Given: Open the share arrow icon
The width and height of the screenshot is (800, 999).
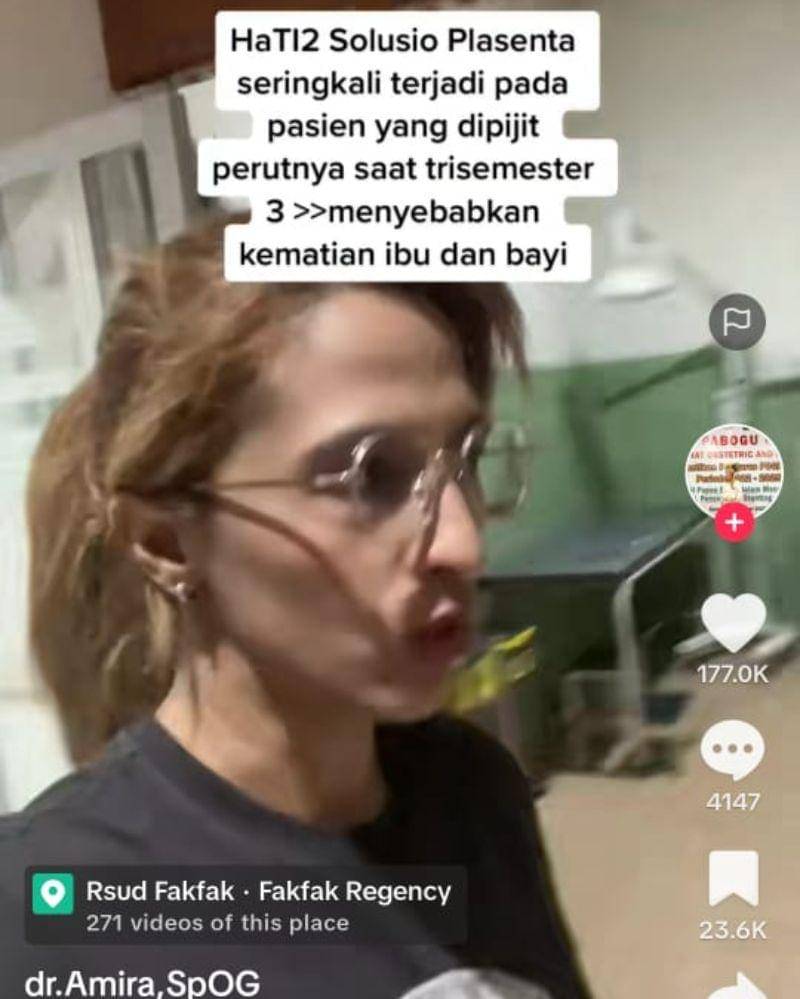Looking at the screenshot, I should coord(737,990).
